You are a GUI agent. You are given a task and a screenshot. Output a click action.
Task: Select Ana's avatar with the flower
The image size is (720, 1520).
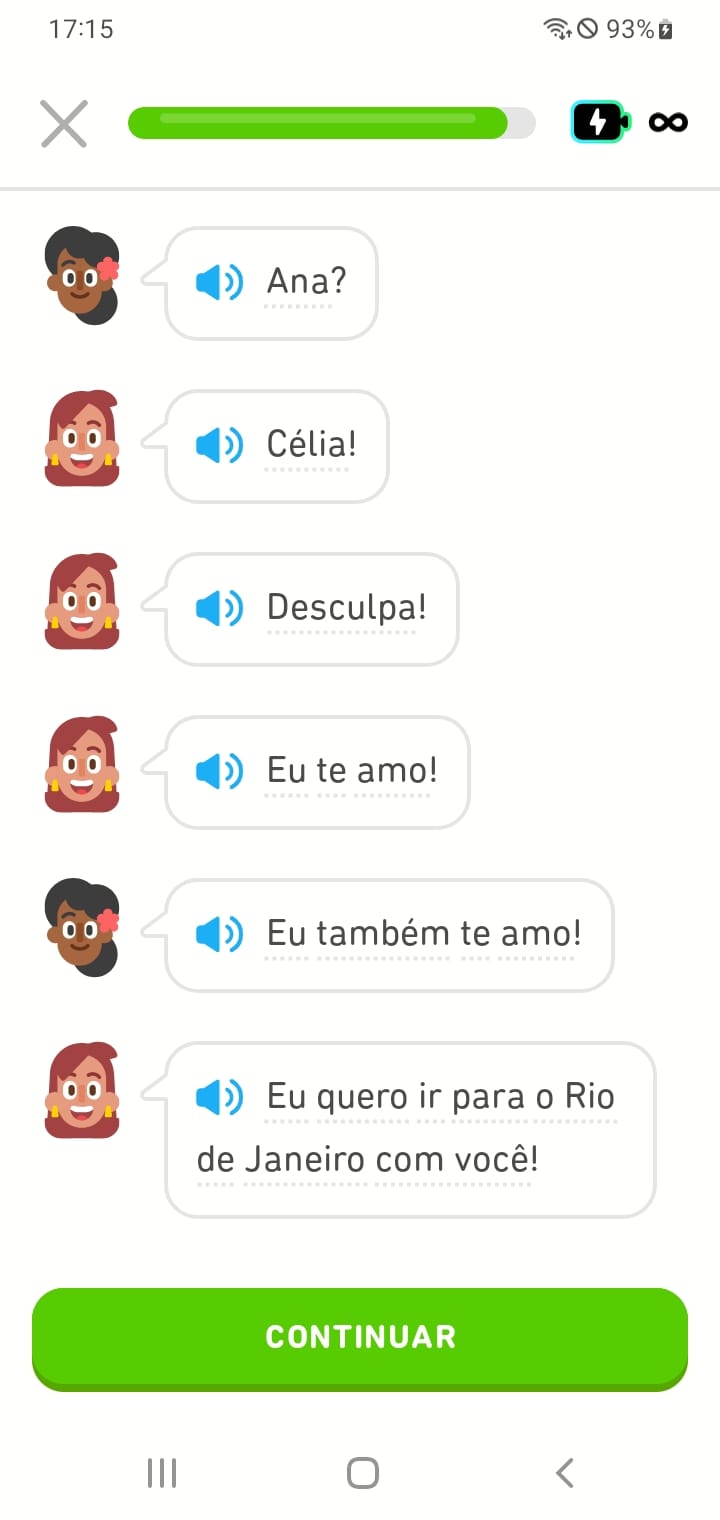coord(80,282)
